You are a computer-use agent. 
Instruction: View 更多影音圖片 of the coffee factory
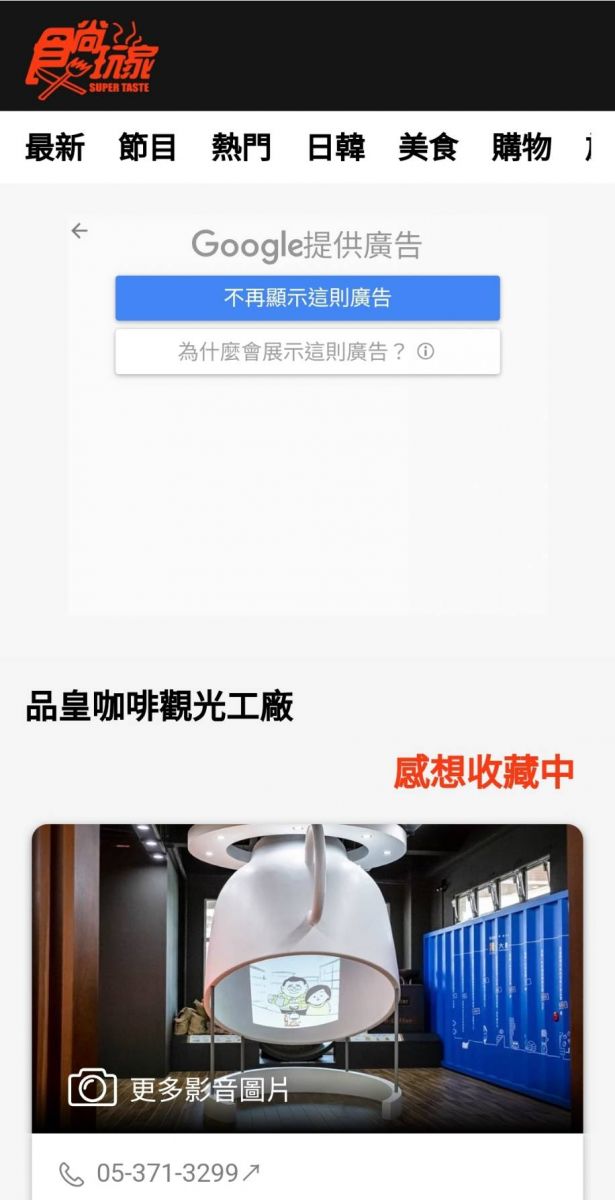180,1088
